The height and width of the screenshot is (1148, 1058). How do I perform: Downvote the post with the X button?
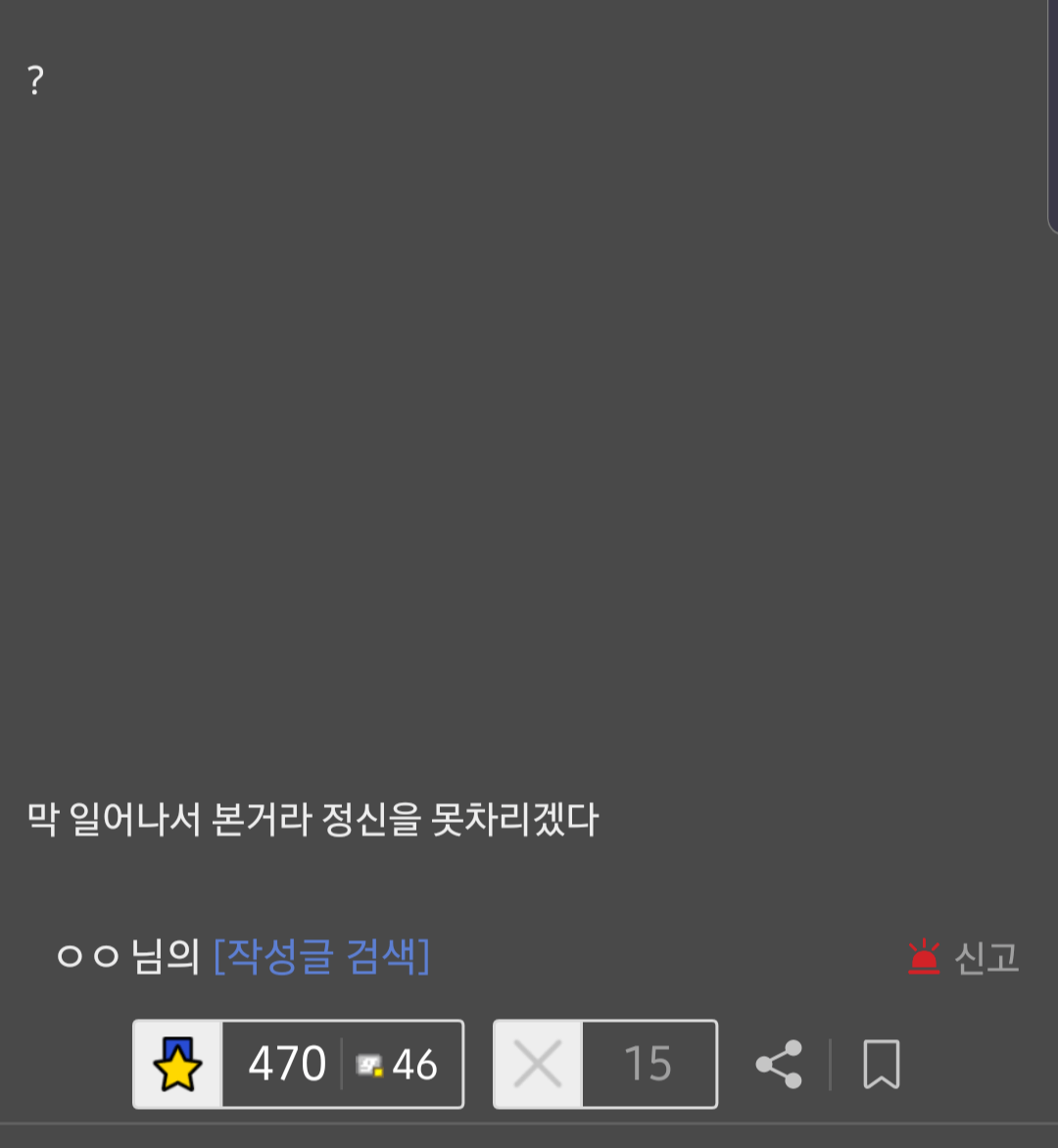pos(538,1064)
